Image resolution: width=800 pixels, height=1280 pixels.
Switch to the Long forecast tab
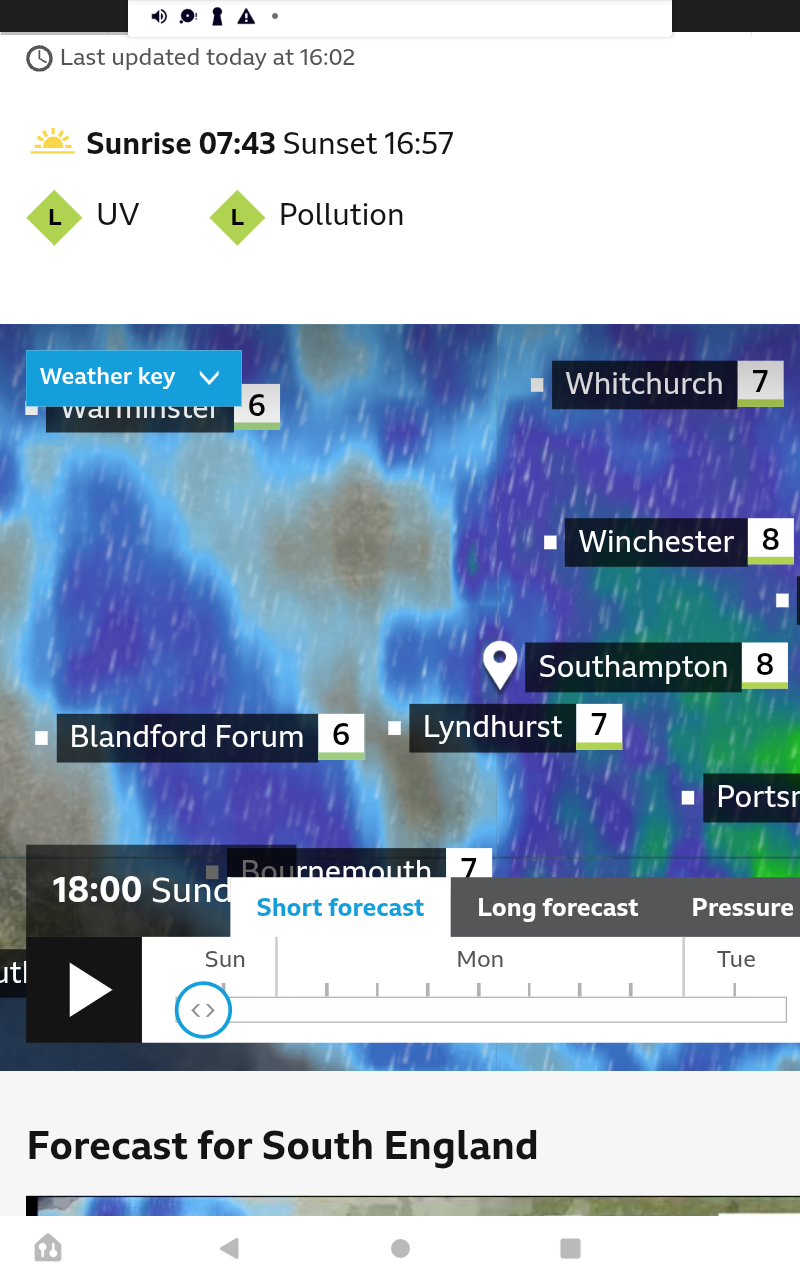coord(557,908)
